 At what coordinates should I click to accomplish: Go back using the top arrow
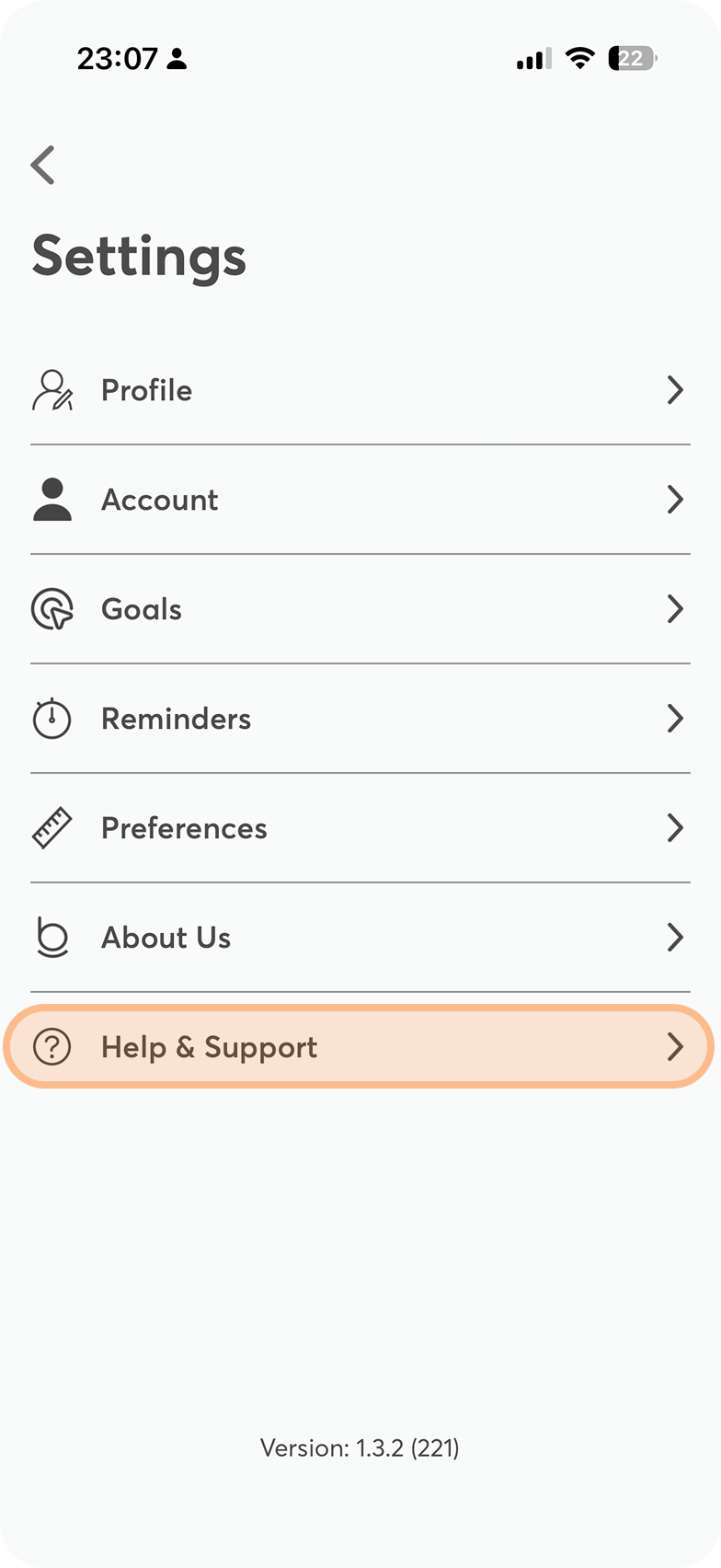pyautogui.click(x=43, y=166)
